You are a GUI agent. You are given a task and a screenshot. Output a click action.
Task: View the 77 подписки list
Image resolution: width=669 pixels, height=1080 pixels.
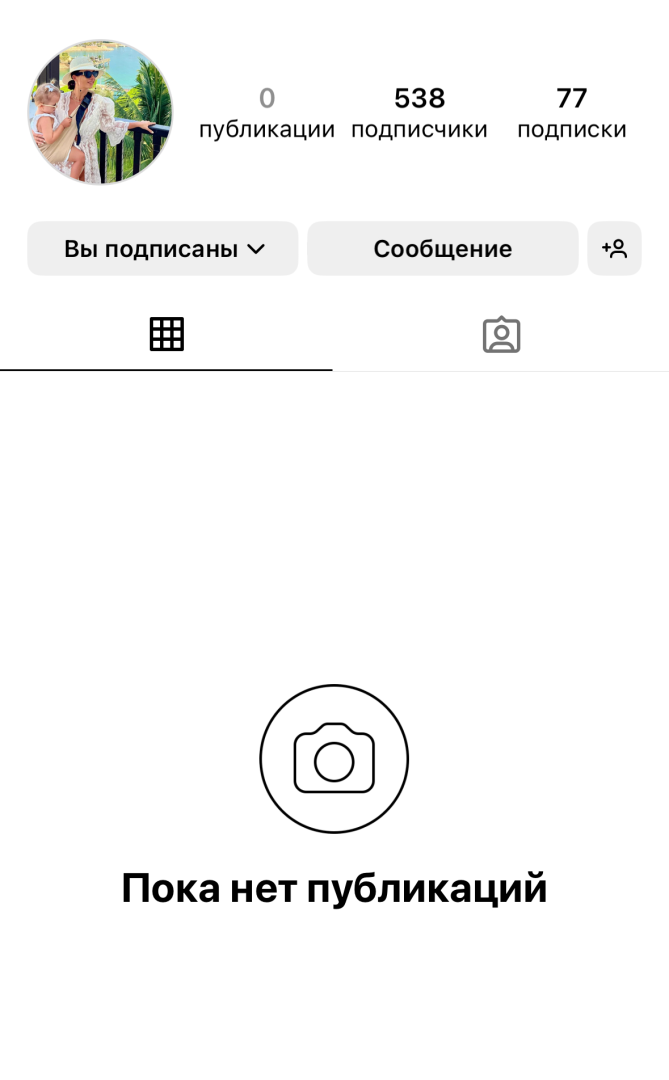571,113
